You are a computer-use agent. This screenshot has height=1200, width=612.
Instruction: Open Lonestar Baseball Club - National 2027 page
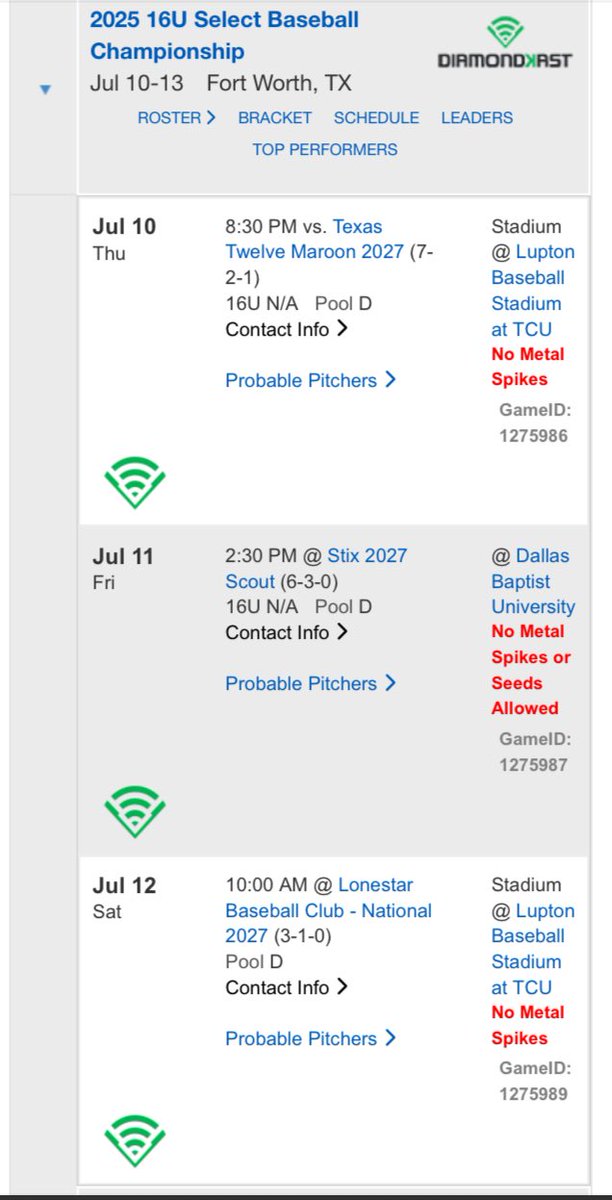[x=328, y=910]
